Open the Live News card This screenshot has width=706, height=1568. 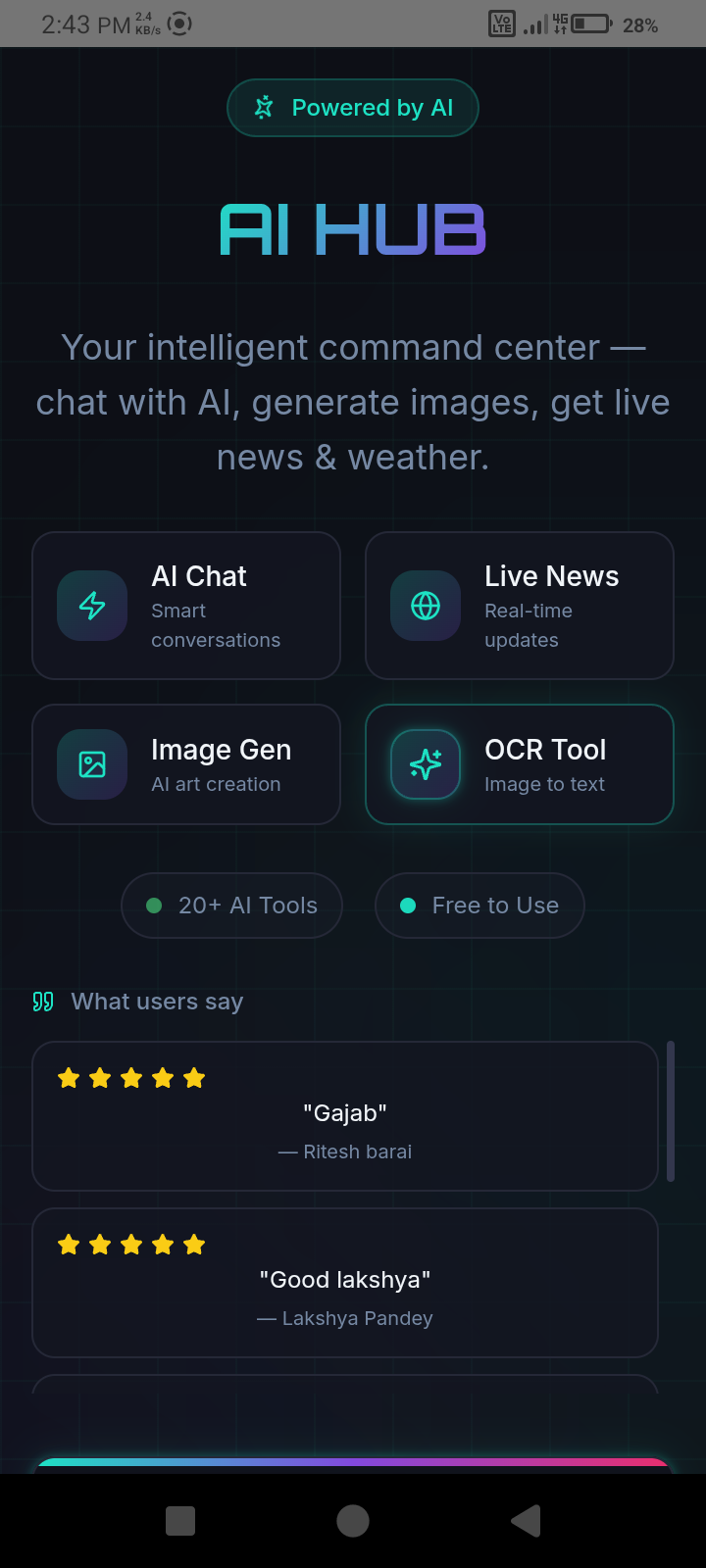[x=520, y=606]
